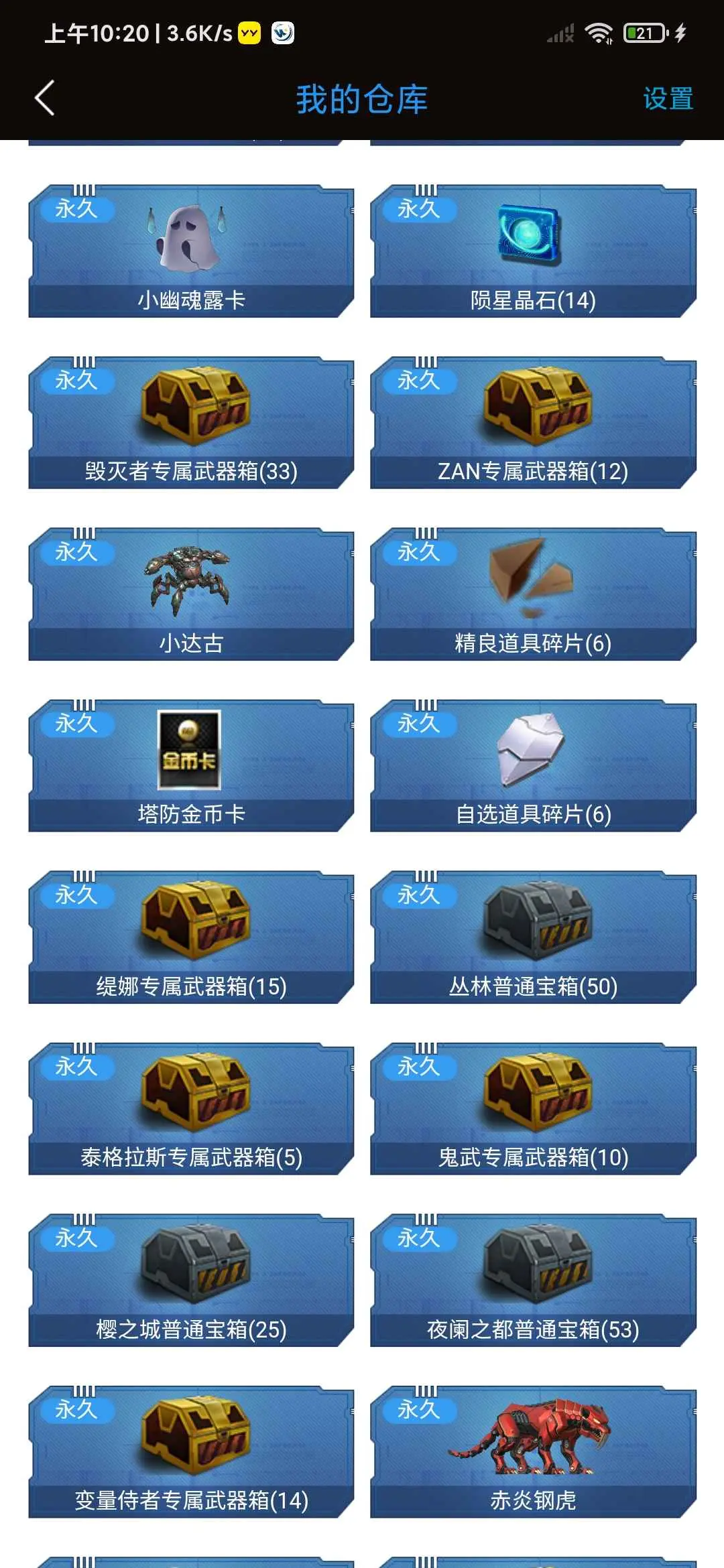Image resolution: width=724 pixels, height=1568 pixels.
Task: Open 缇娜专属武器箱(15)
Action: [191, 937]
